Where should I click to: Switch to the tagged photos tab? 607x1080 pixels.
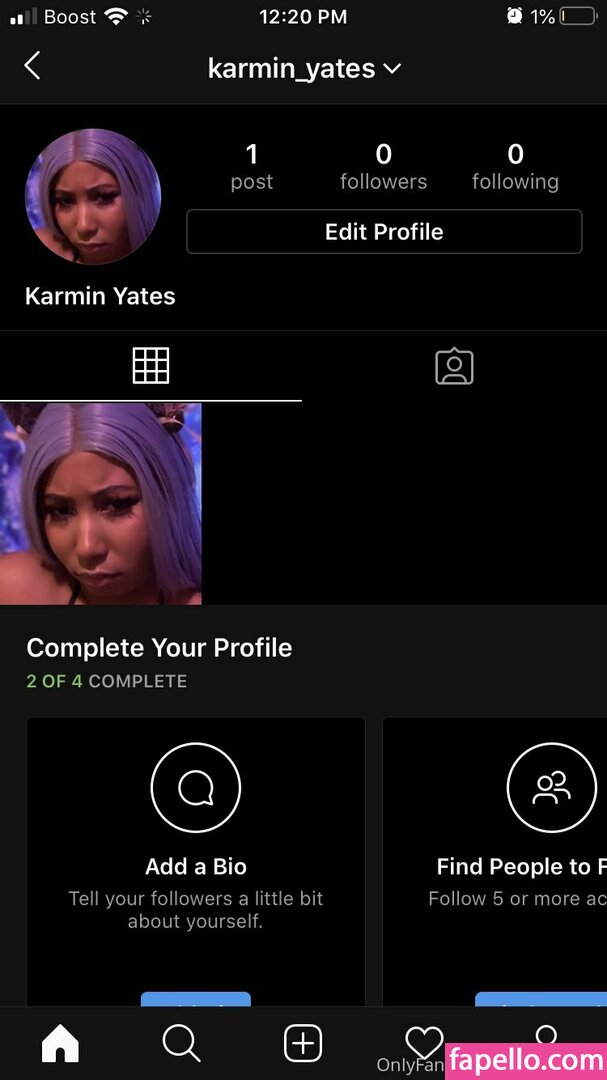(454, 366)
